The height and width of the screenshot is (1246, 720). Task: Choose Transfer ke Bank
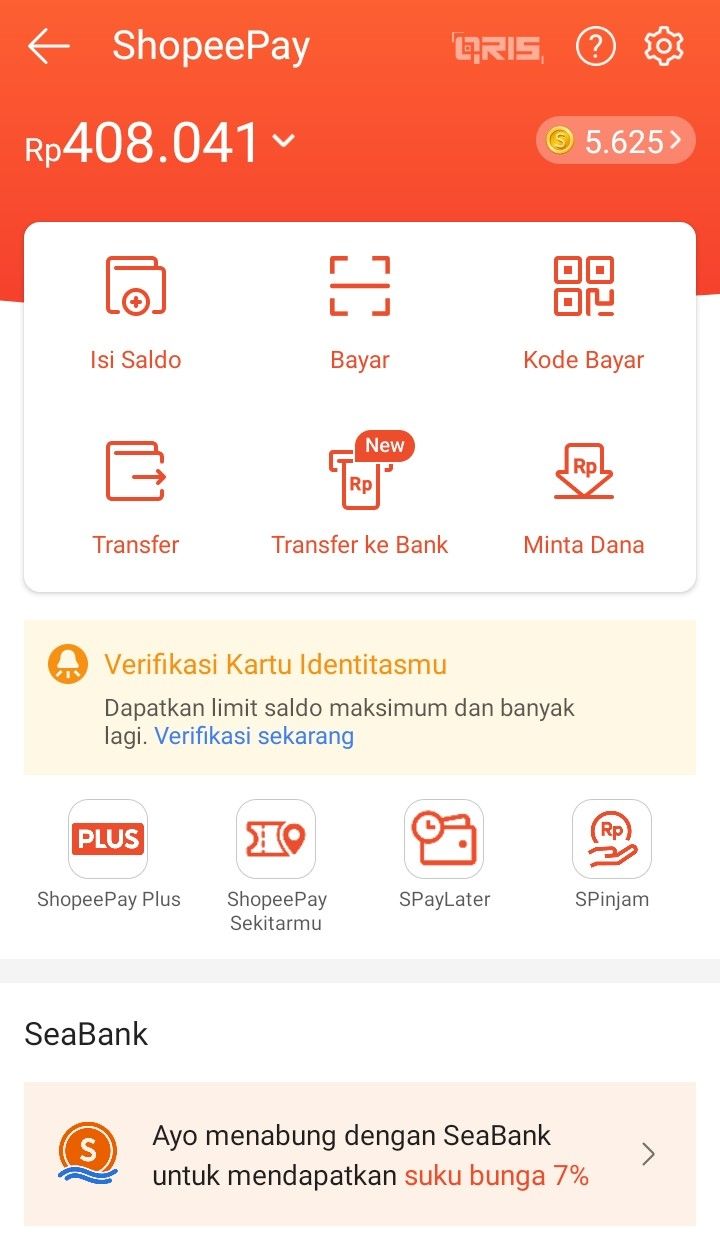coord(360,497)
